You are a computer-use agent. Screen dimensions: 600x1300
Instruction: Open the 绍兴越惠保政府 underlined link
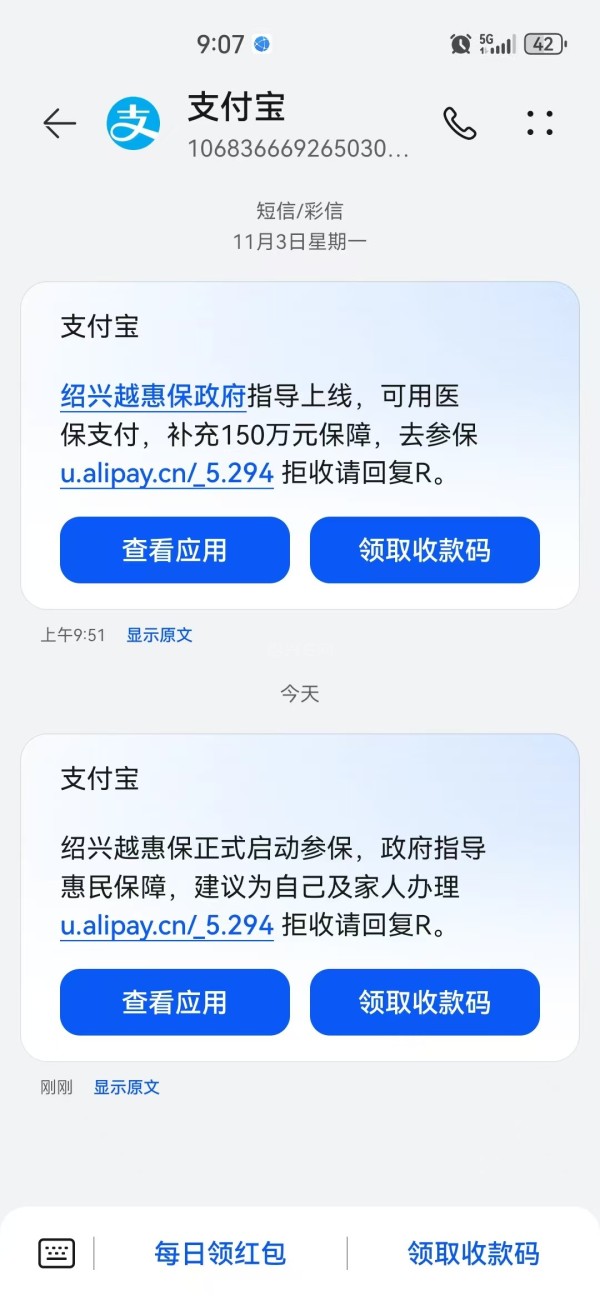[x=153, y=397]
